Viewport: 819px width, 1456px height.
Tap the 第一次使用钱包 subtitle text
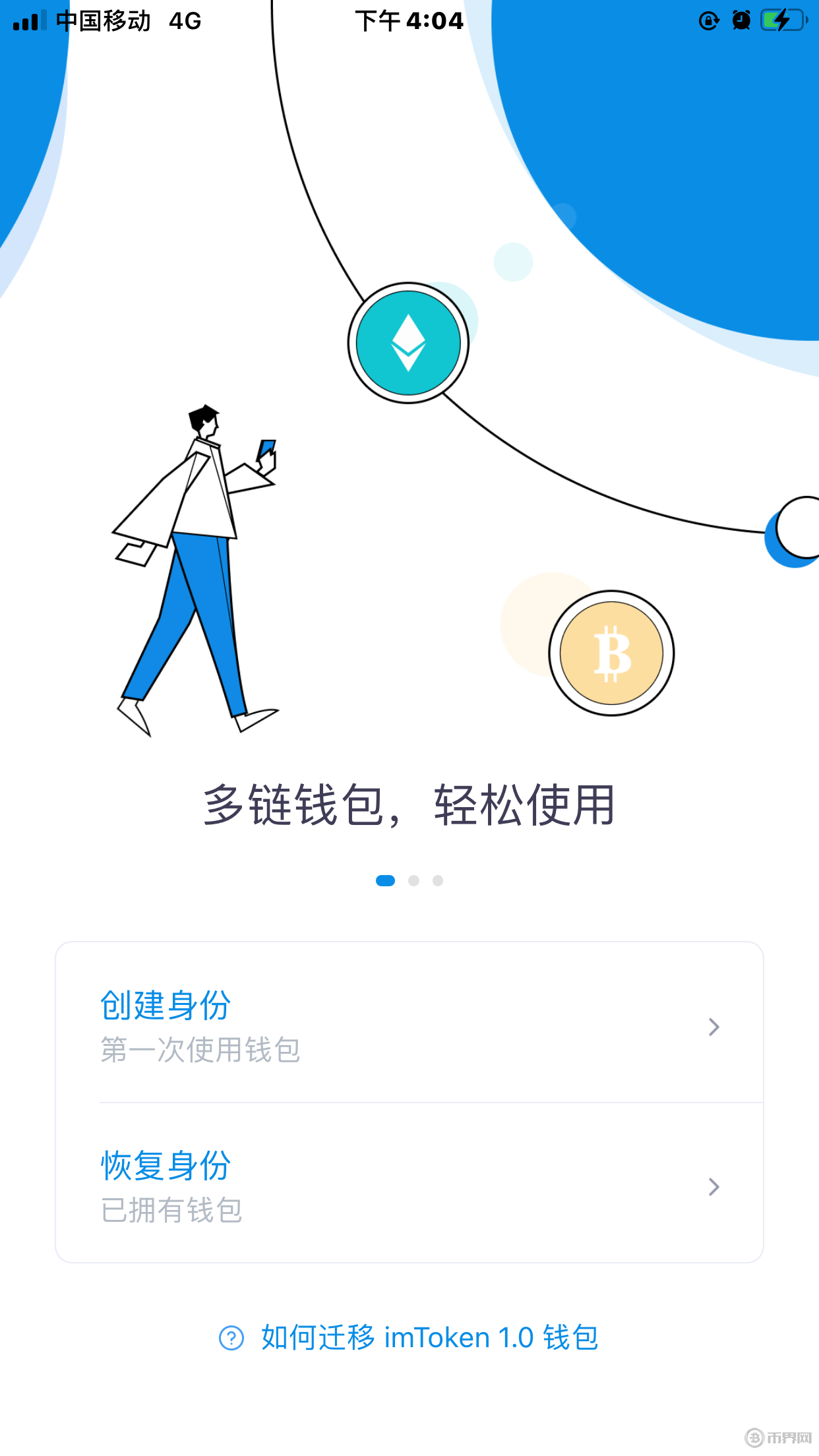[x=199, y=1050]
